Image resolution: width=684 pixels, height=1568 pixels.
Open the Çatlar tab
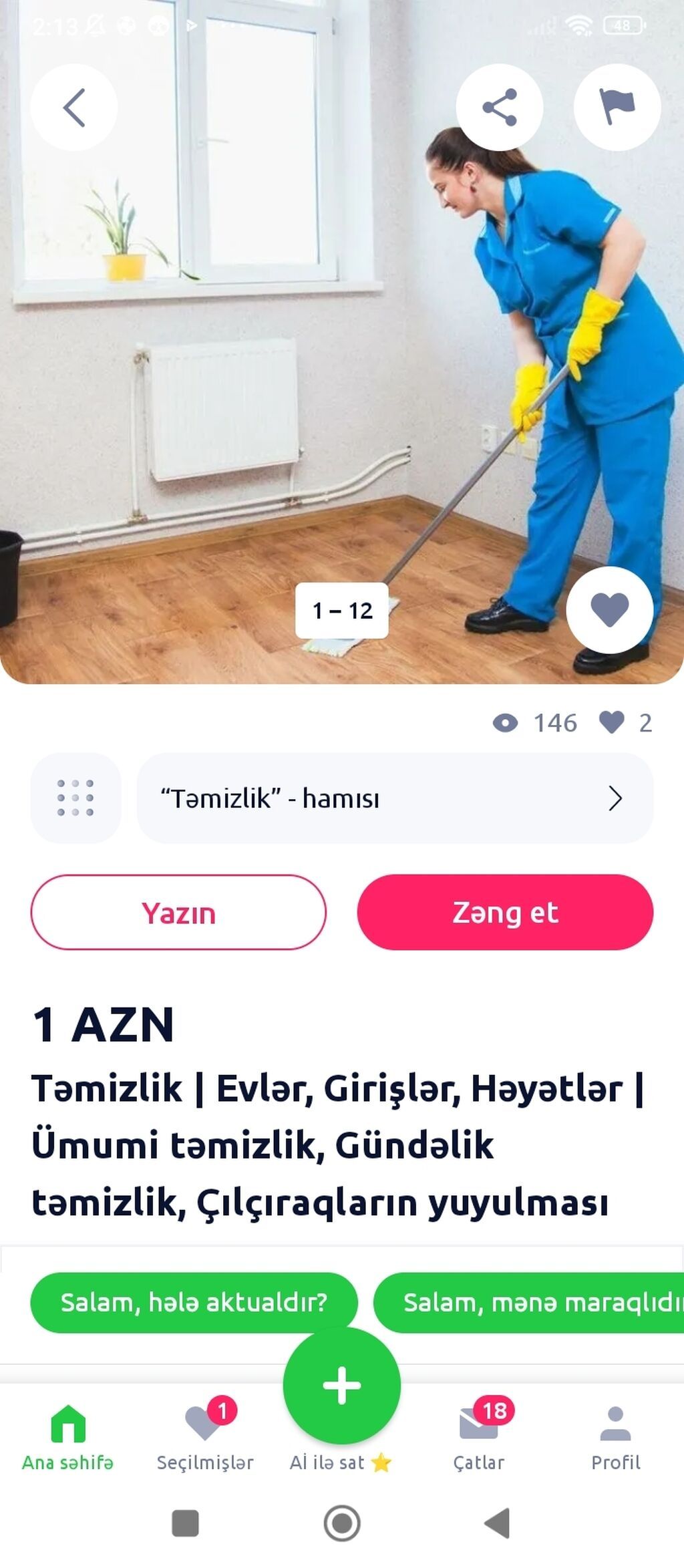(x=479, y=1436)
